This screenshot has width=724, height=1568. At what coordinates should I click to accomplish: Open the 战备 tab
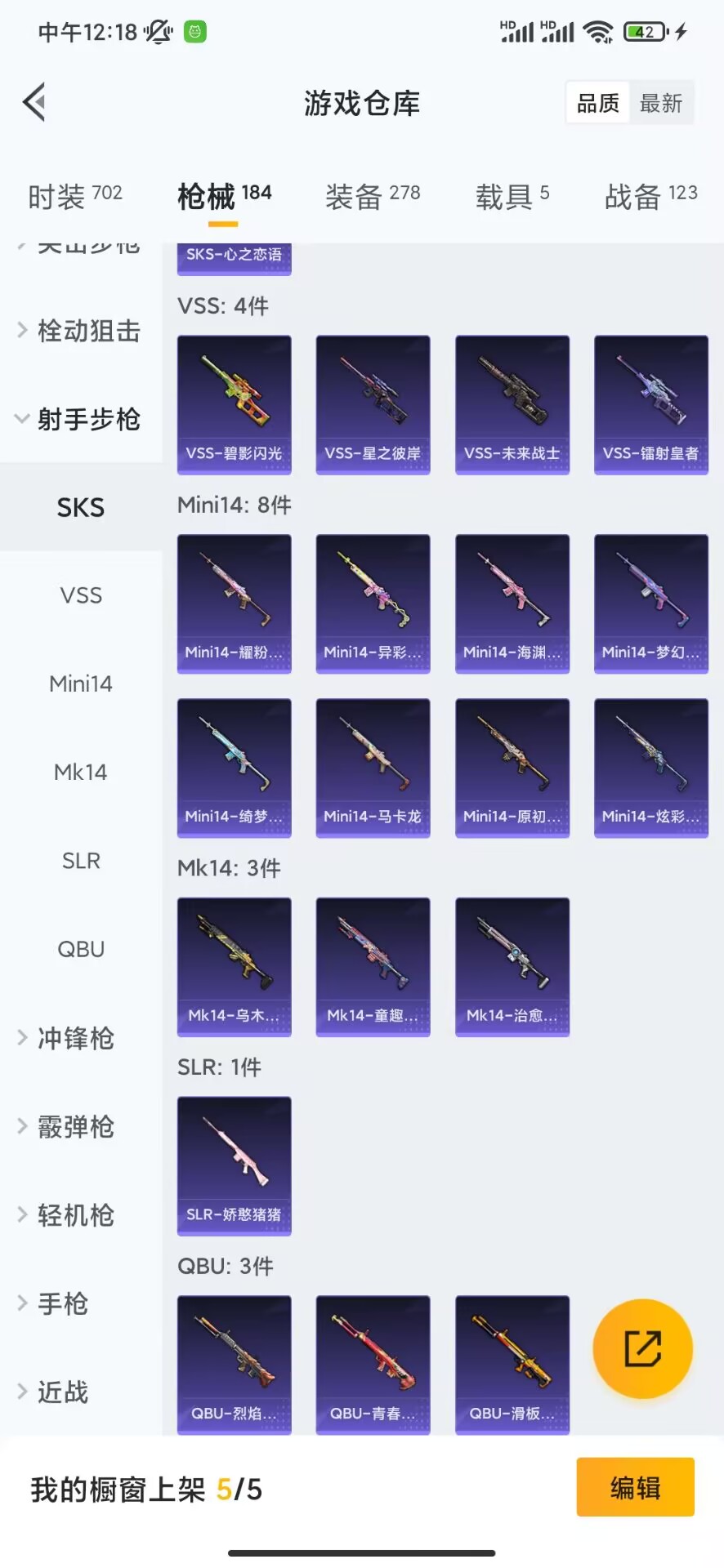[x=650, y=196]
